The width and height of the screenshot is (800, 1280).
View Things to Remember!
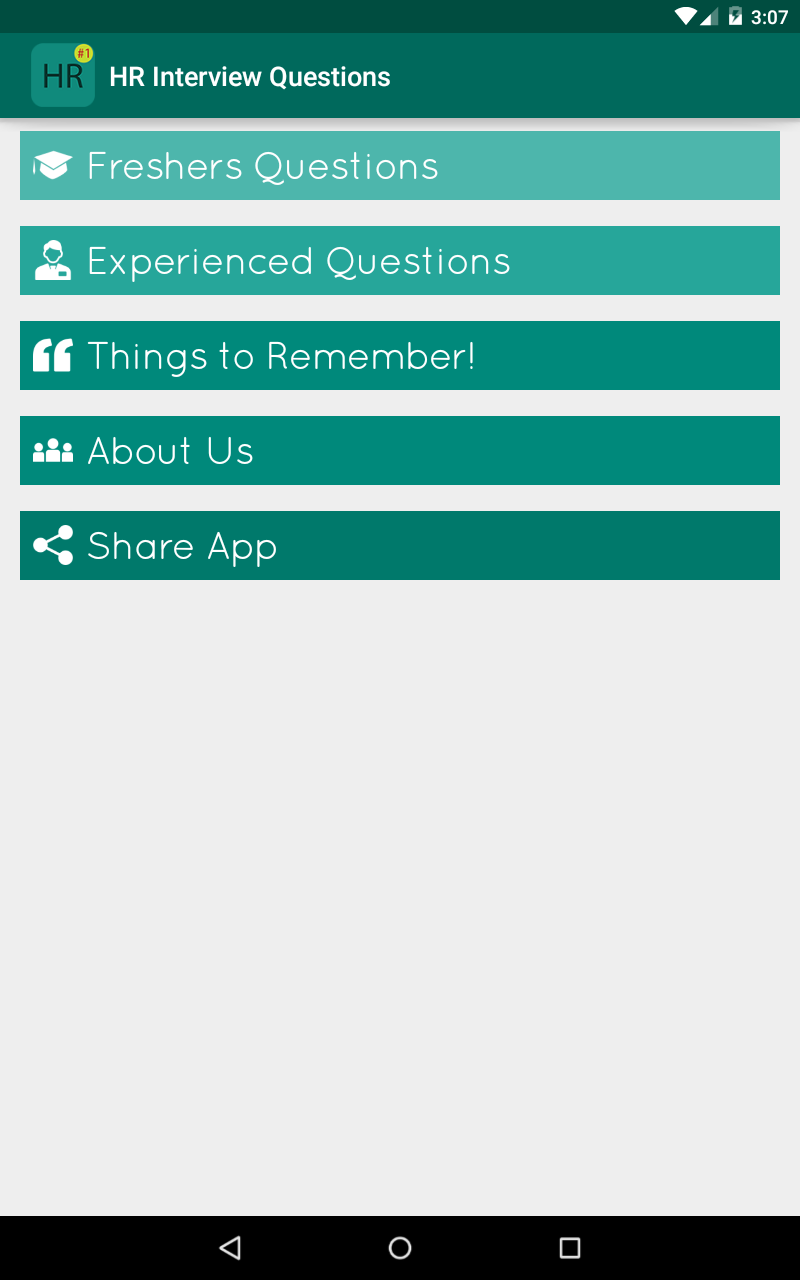(400, 356)
